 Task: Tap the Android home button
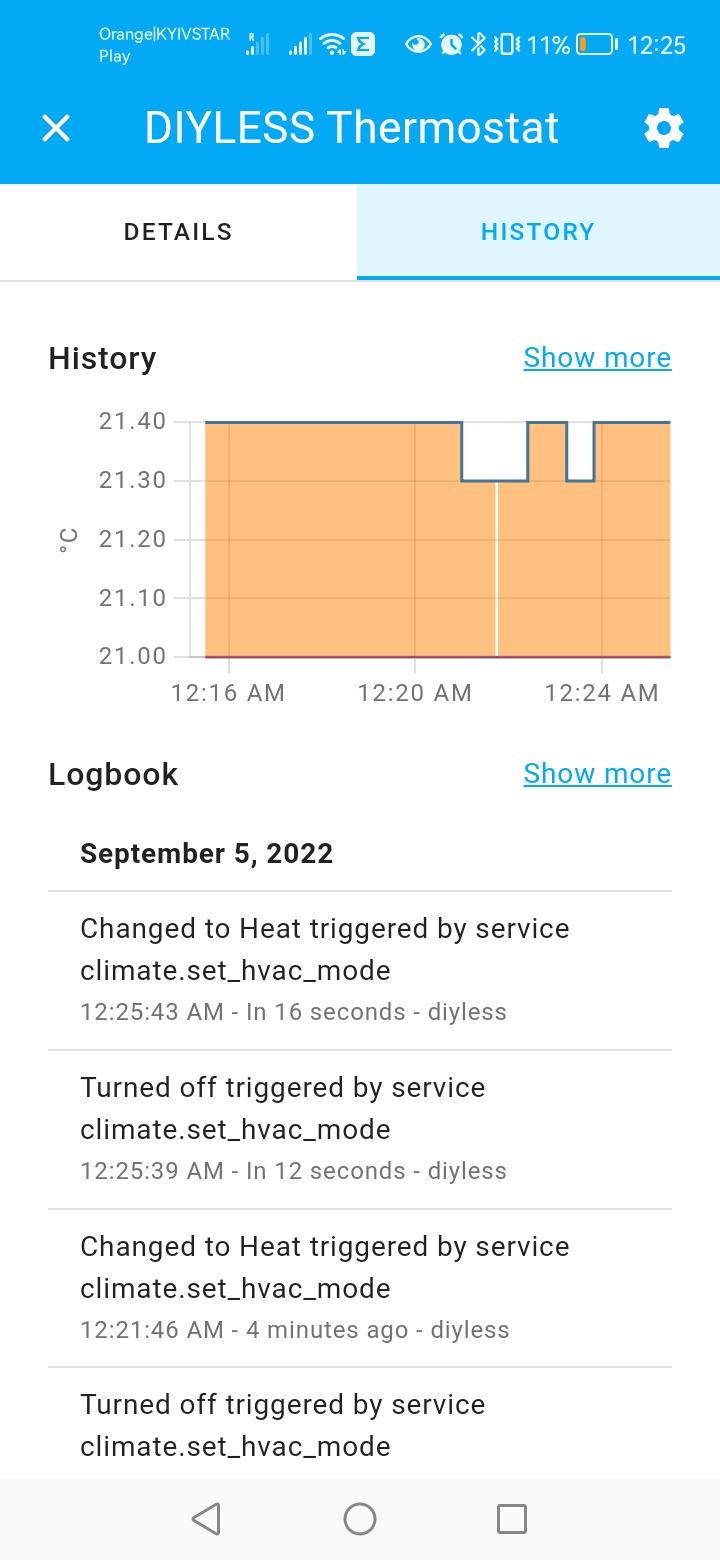click(359, 1518)
